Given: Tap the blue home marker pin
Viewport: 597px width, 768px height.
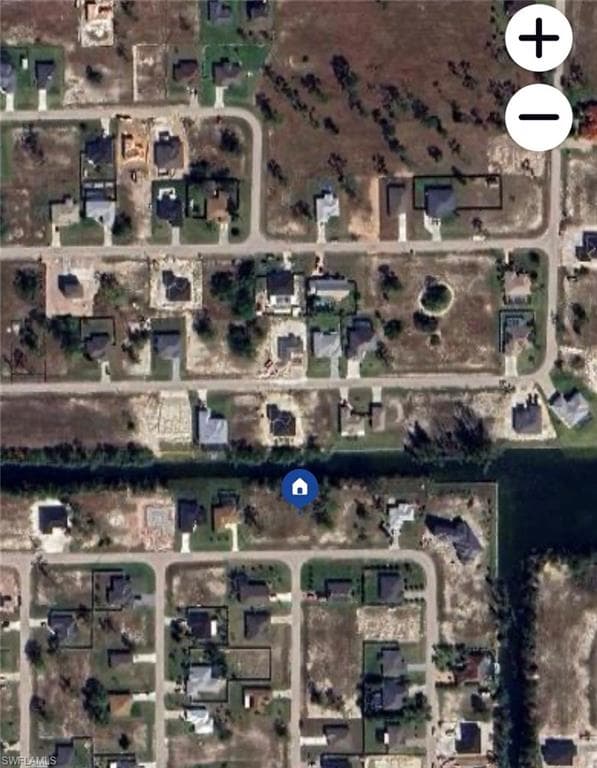Looking at the screenshot, I should (300, 488).
